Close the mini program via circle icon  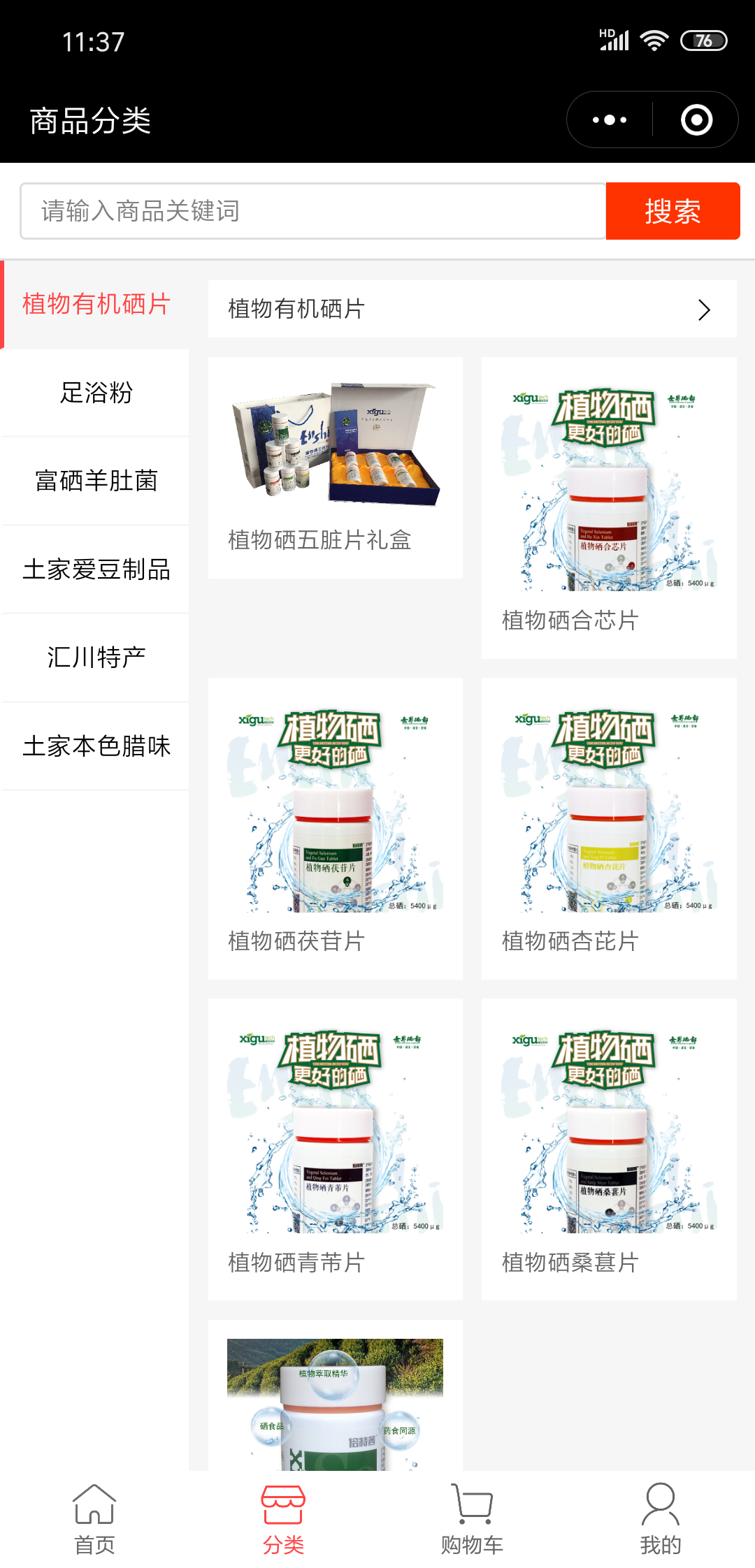696,119
